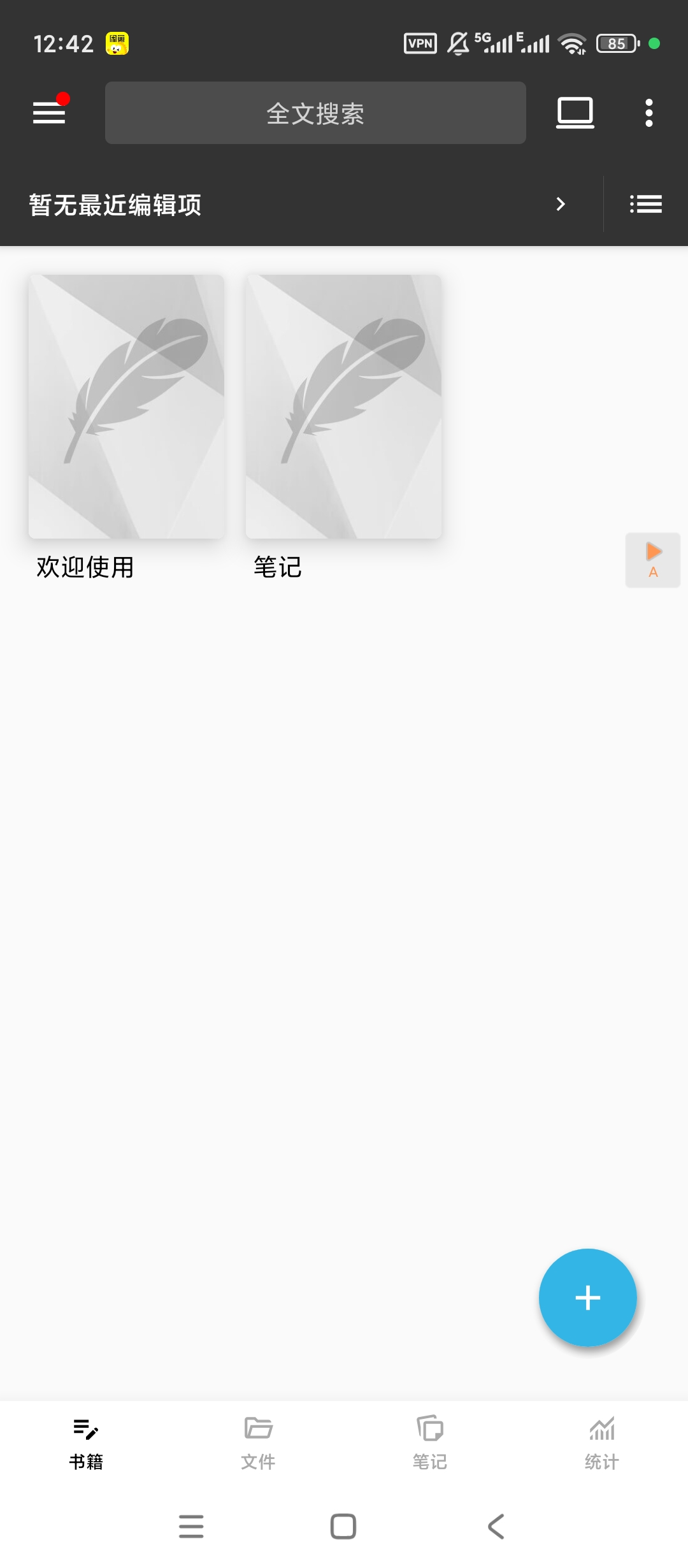Open the navigation drawer menu

(x=48, y=112)
